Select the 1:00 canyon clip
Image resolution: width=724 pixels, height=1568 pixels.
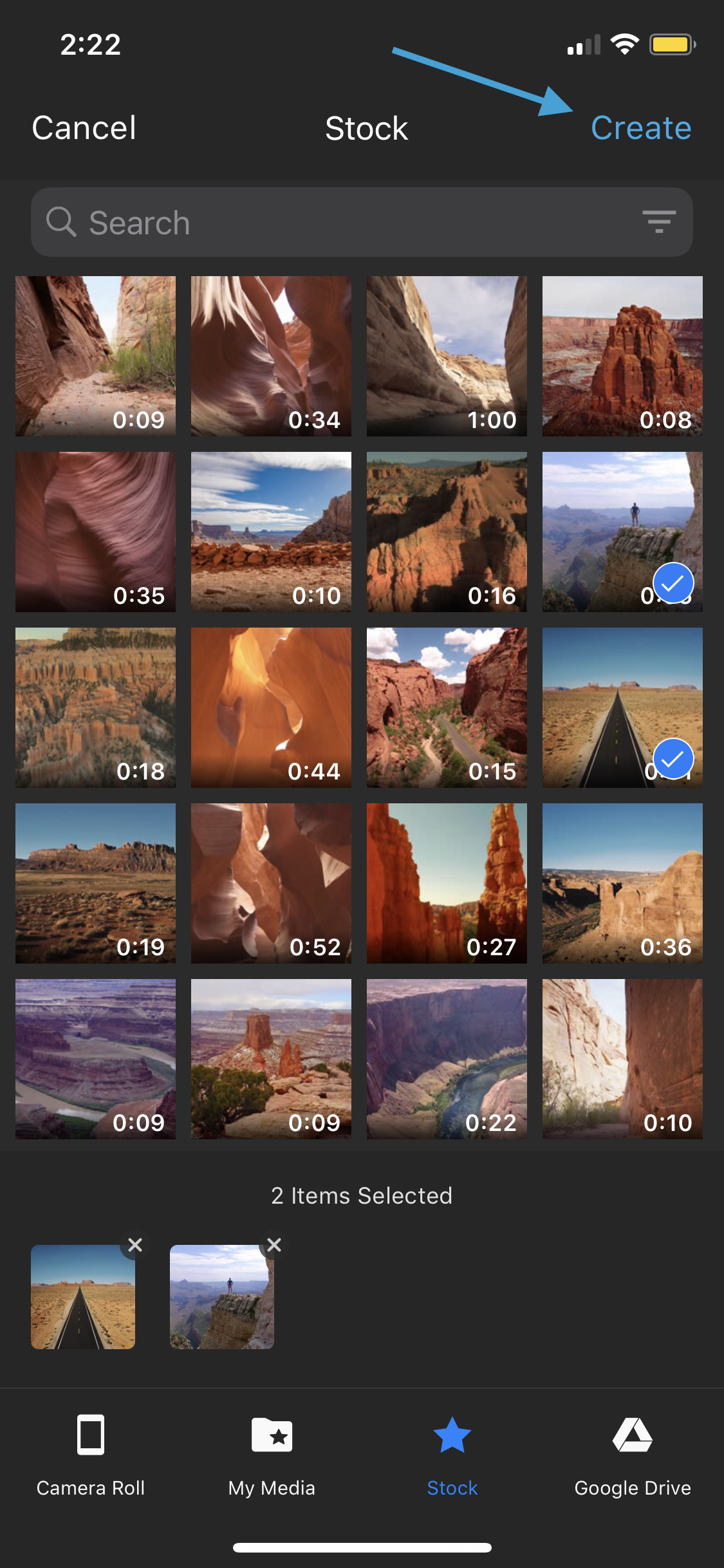(x=447, y=356)
